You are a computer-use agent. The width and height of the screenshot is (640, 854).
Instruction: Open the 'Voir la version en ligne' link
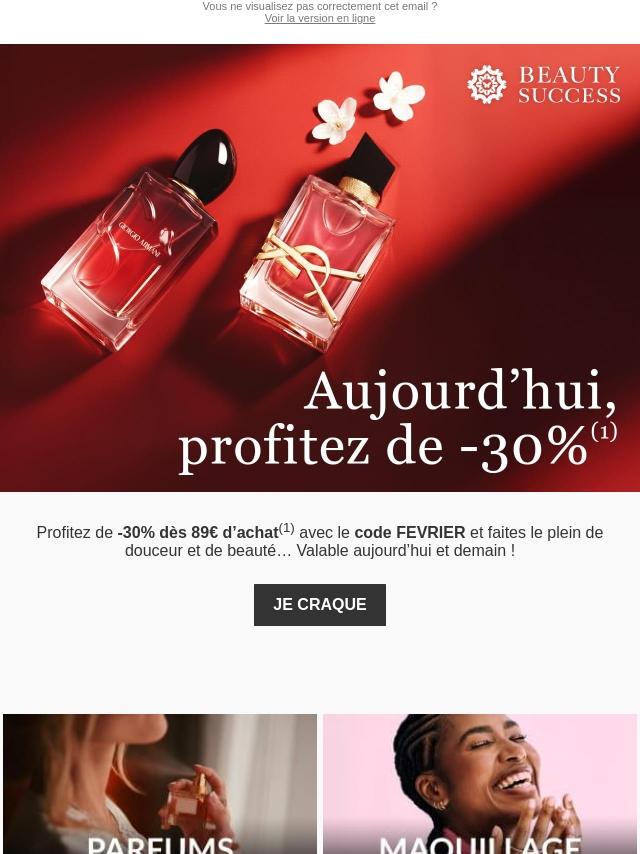320,19
